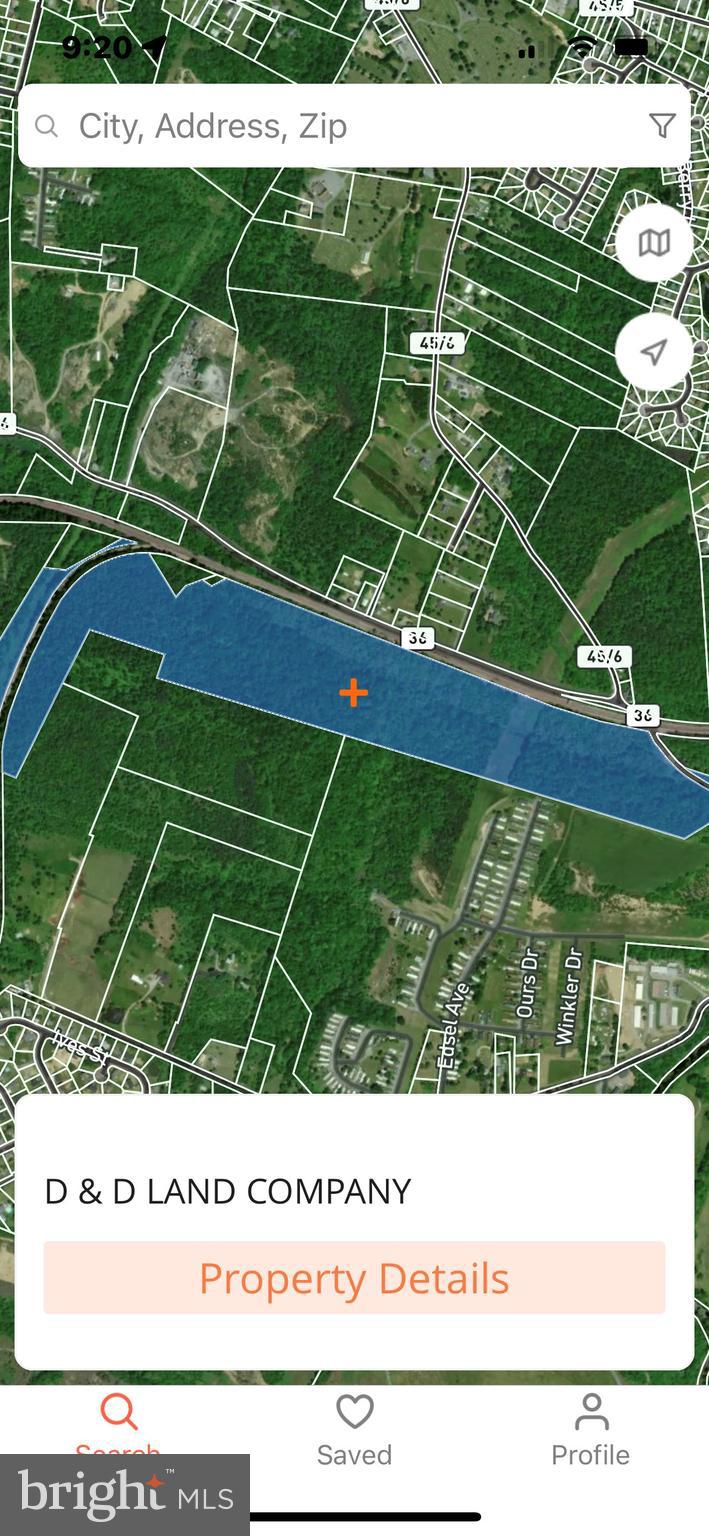Tap the orange plus marker on parcel
This screenshot has height=1536, width=709.
(353, 692)
